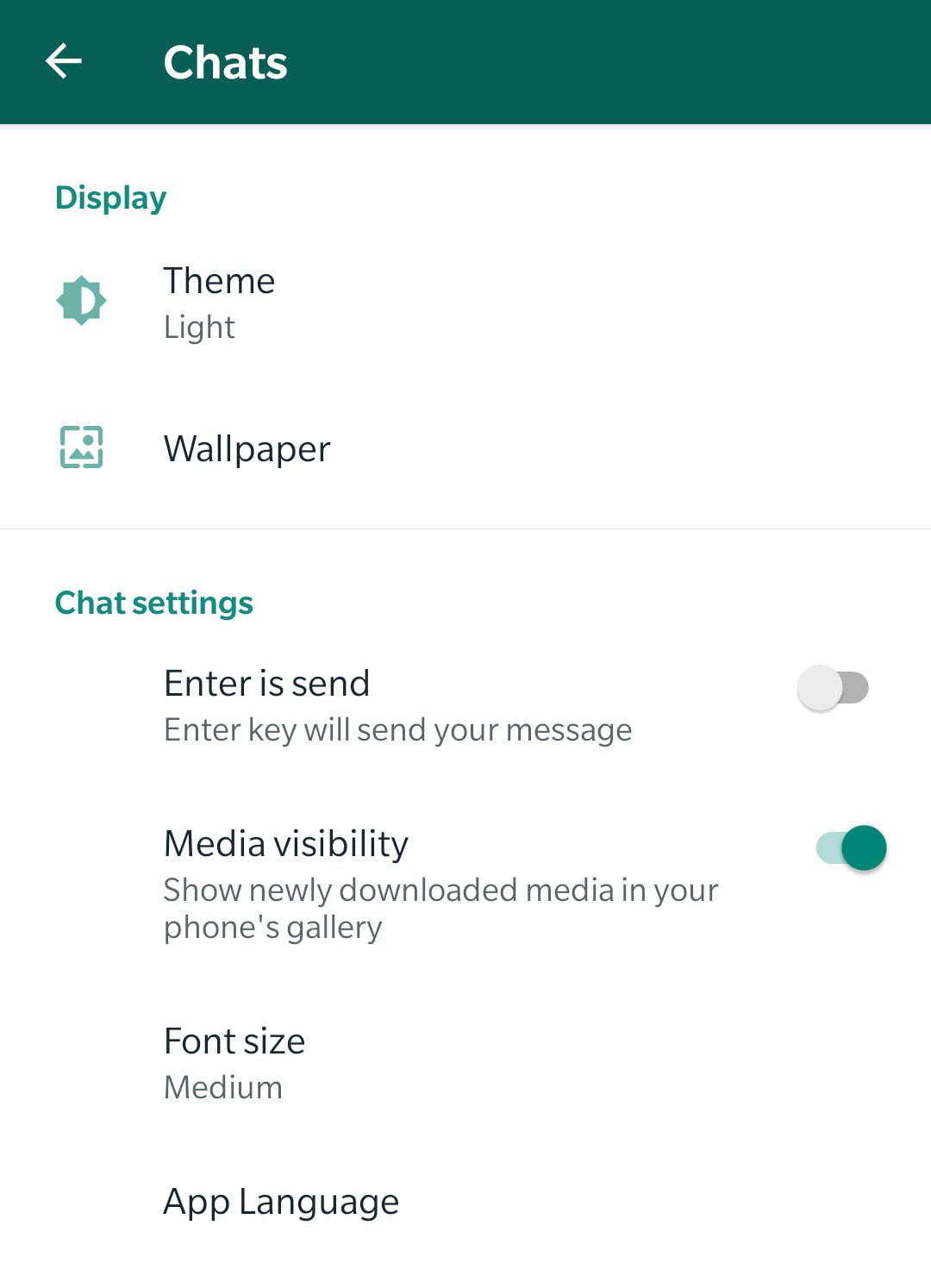Open the Theme selection dialog
This screenshot has height=1288, width=931.
tap(219, 280)
